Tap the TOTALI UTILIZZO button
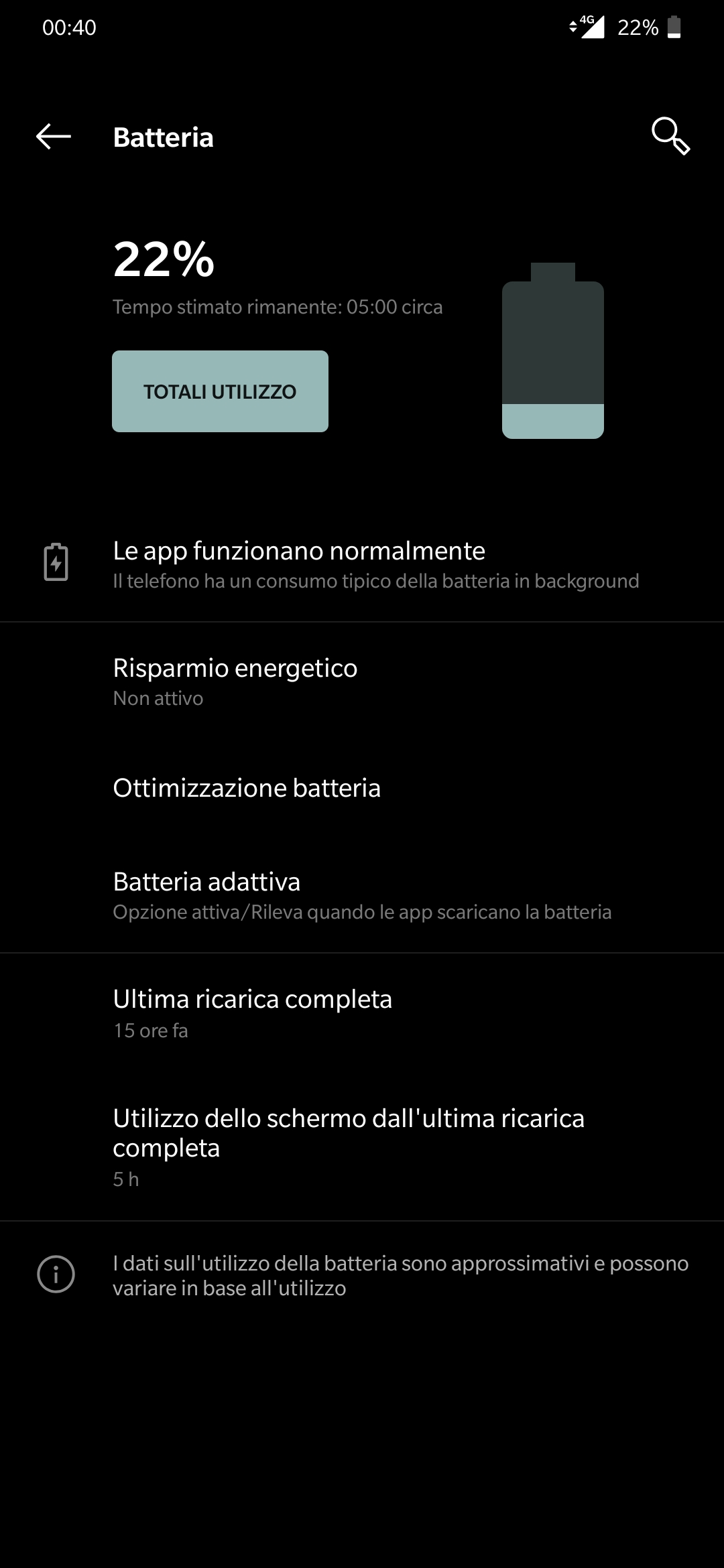This screenshot has width=724, height=1568. (220, 391)
